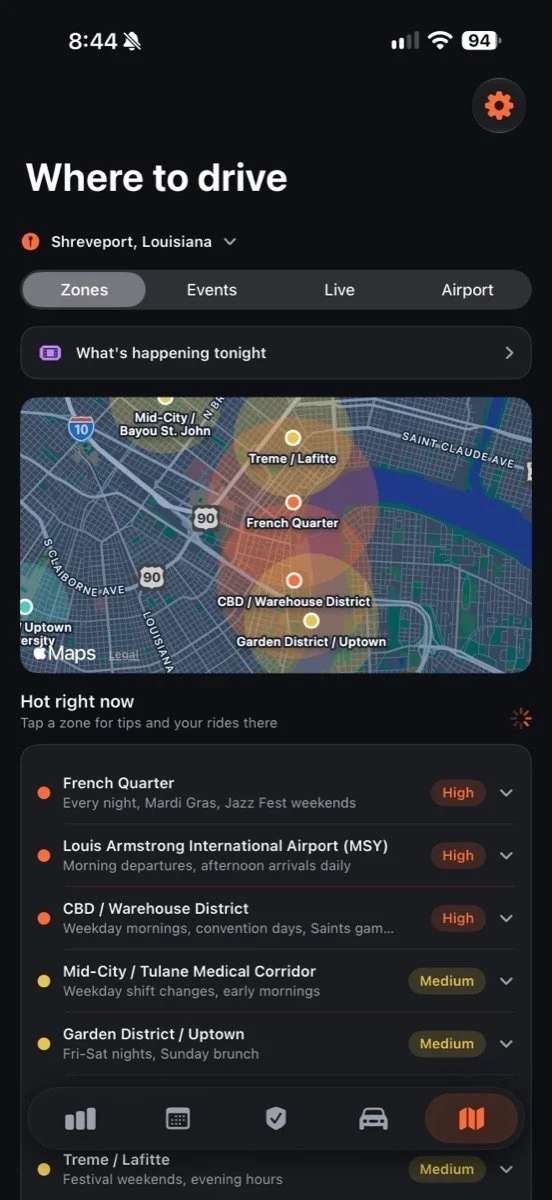Expand the Treme / Lafitte row

click(x=276, y=1169)
